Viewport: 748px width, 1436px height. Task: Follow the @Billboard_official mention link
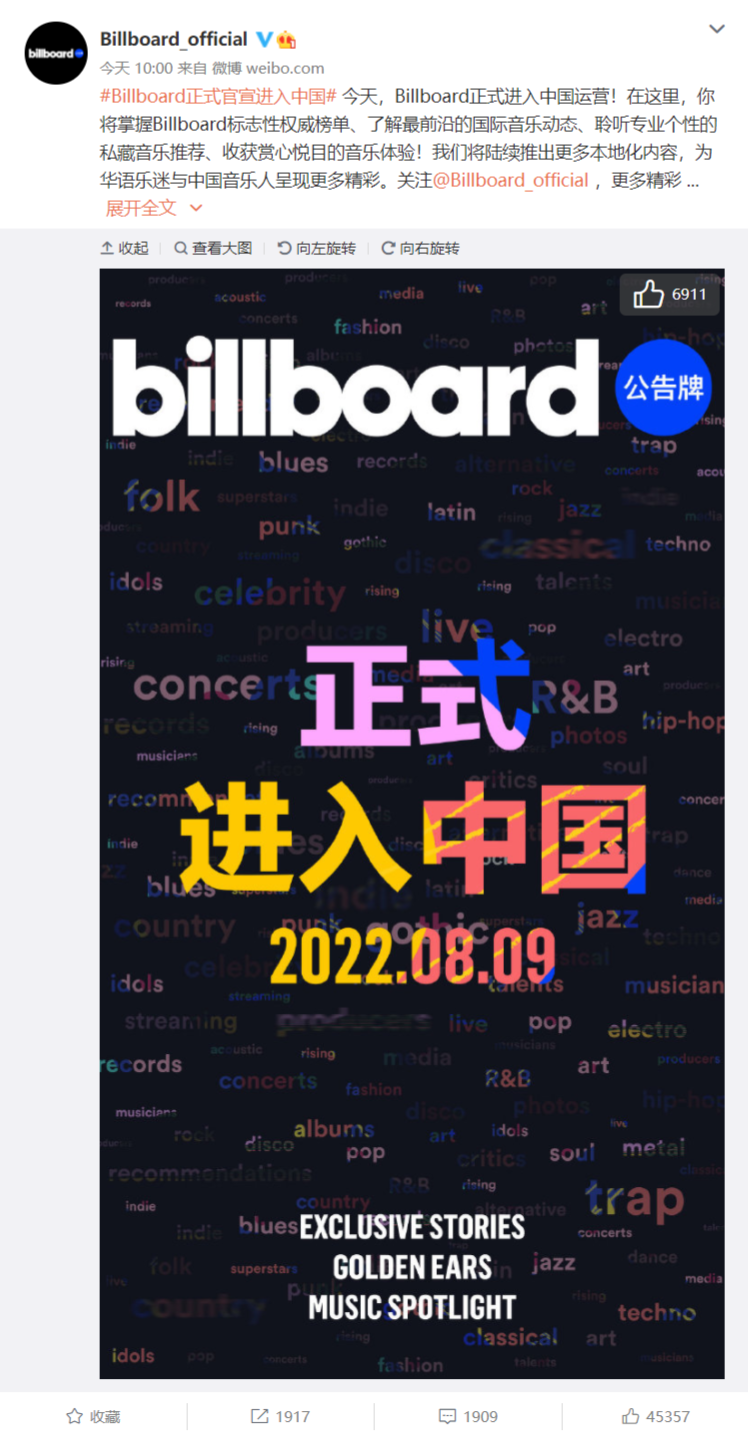pyautogui.click(x=509, y=180)
